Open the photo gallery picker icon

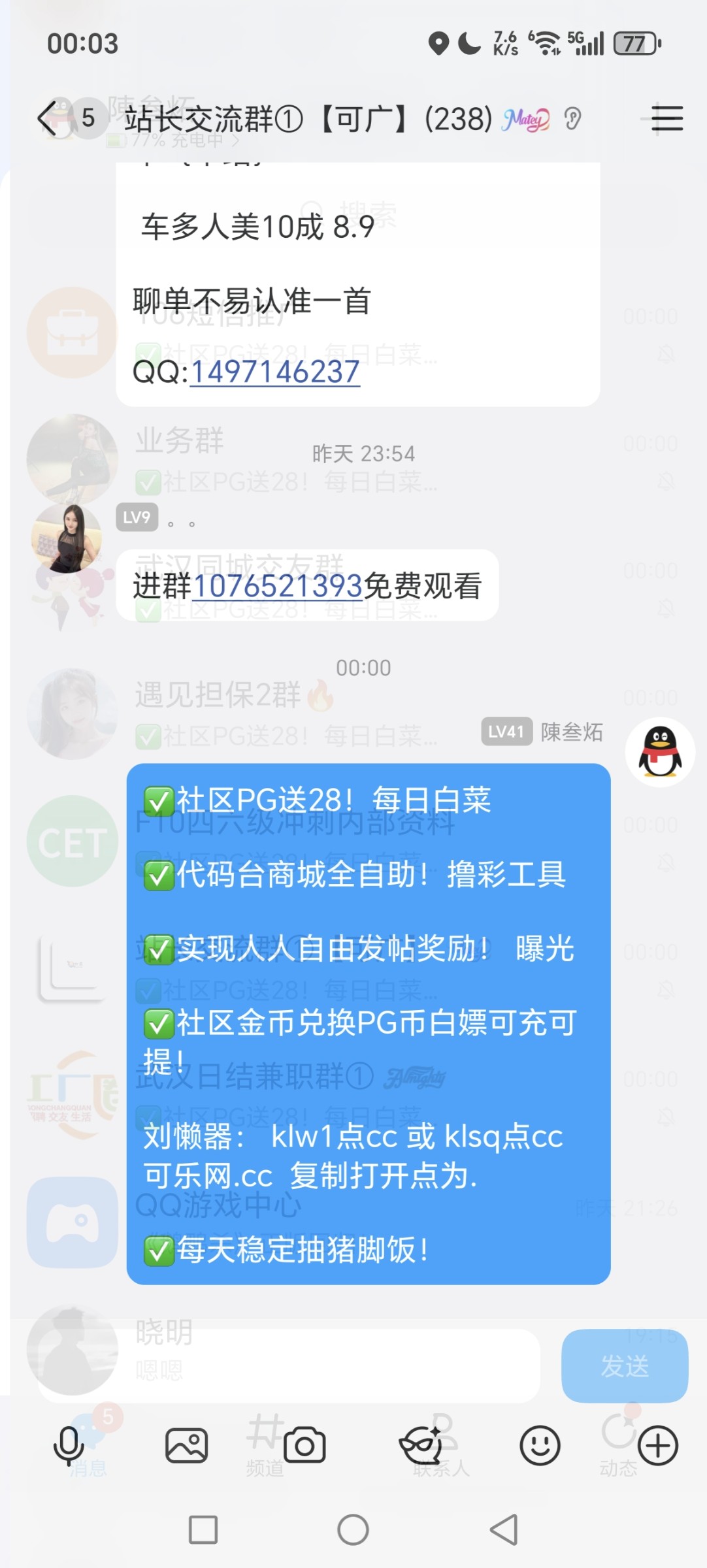tap(186, 1445)
